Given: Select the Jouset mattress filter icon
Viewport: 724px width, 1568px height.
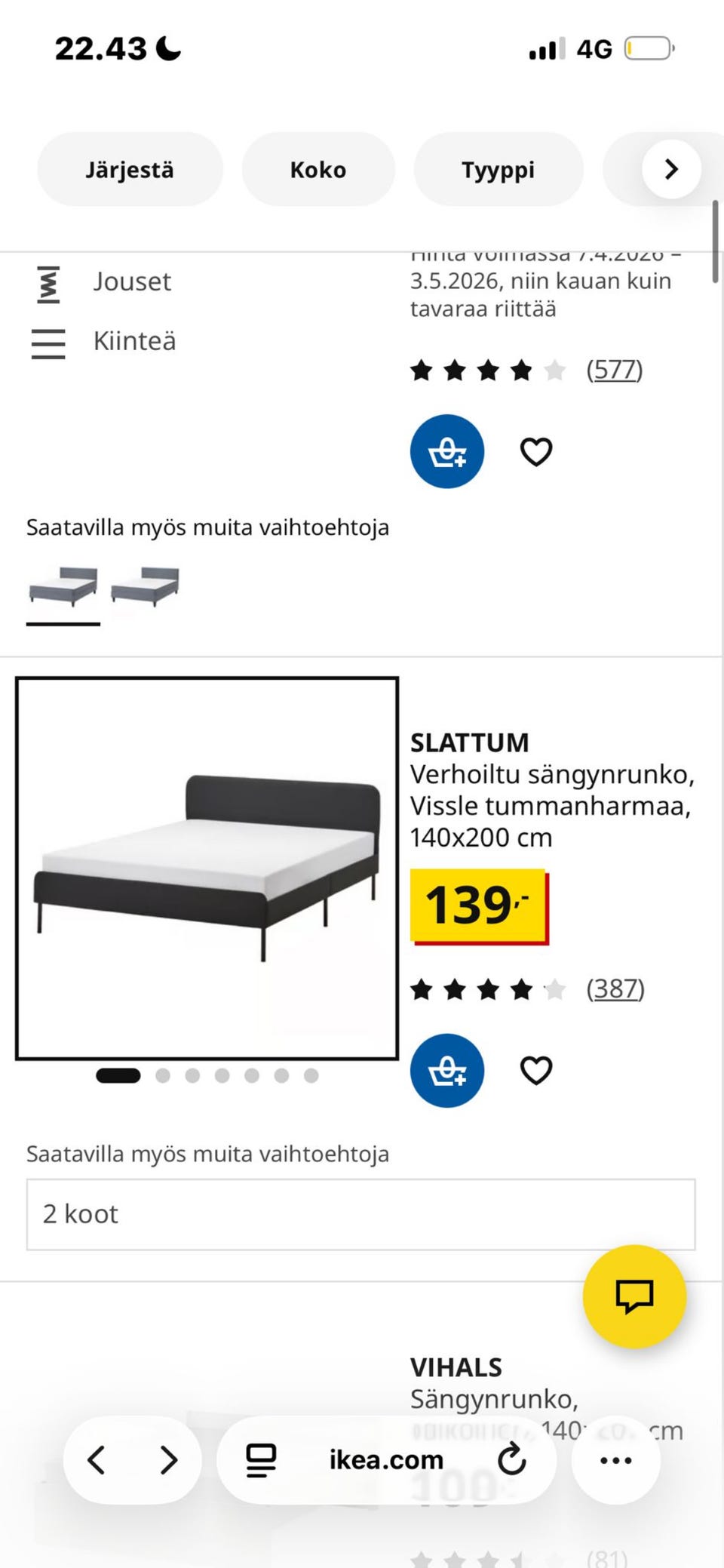Looking at the screenshot, I should point(48,281).
